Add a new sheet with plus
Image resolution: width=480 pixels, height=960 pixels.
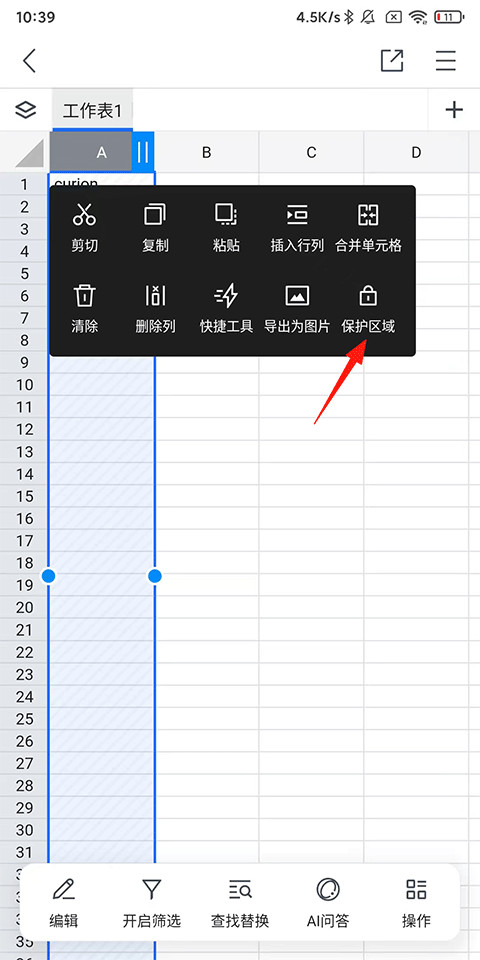(x=454, y=110)
